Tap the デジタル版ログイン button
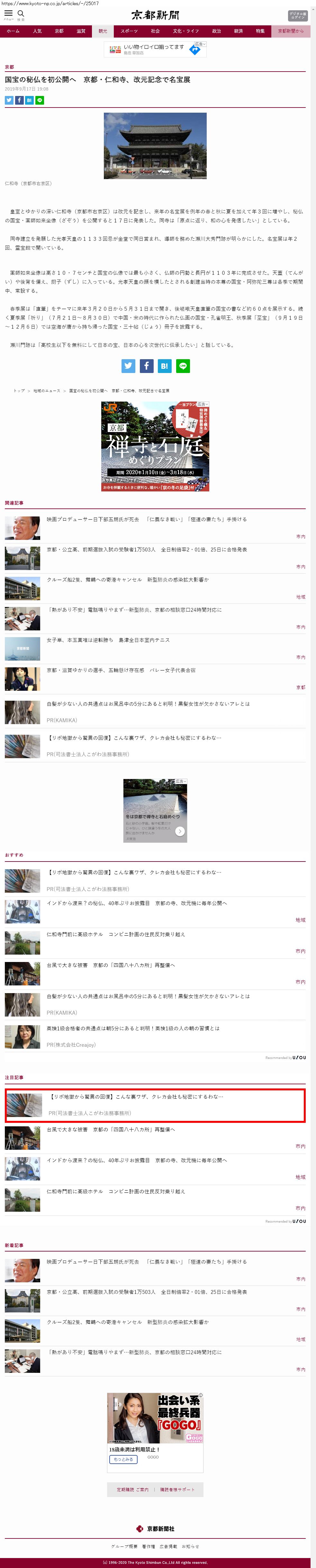This screenshot has height=1568, width=316. tap(298, 16)
